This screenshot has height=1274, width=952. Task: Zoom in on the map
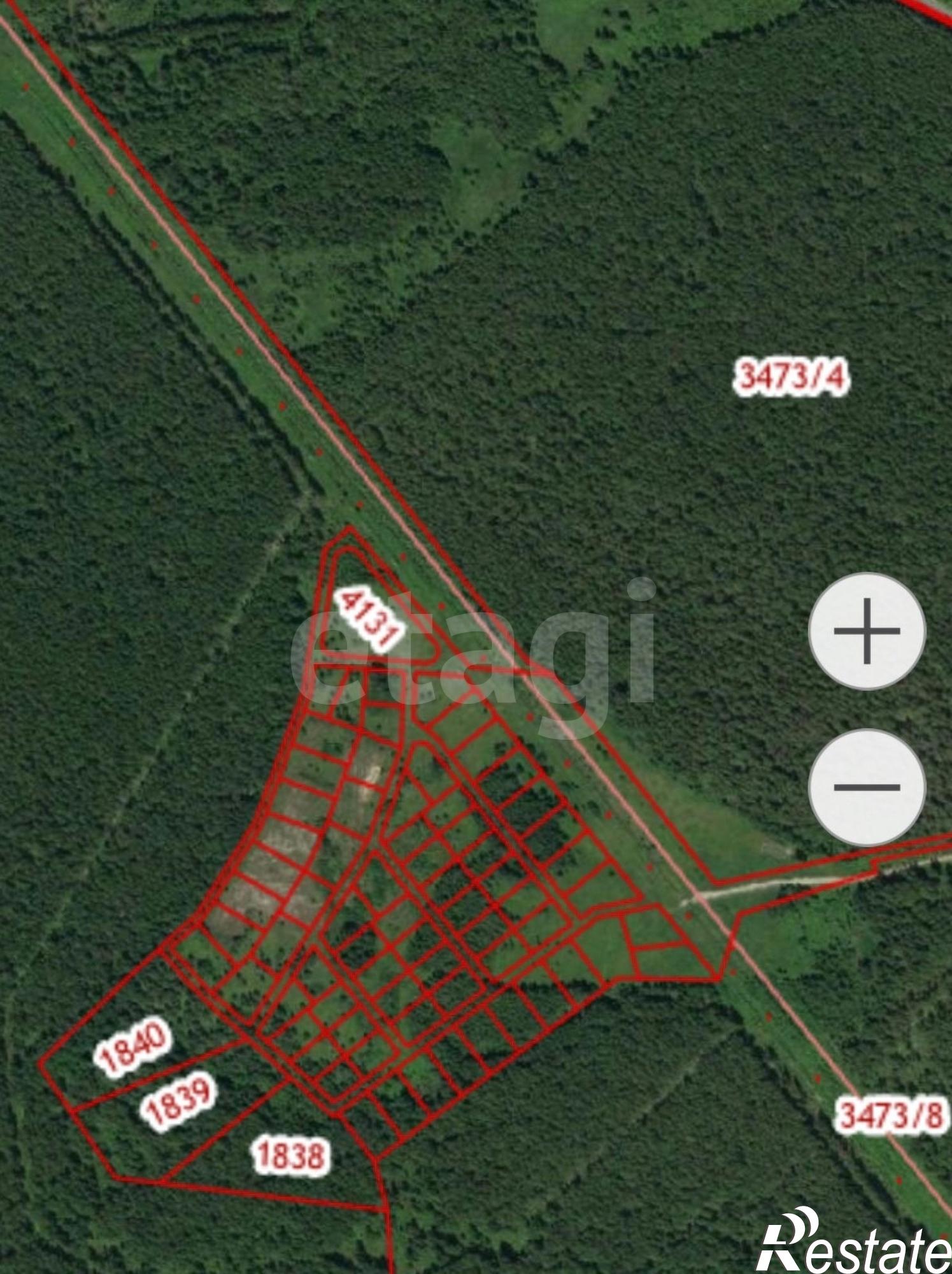pyautogui.click(x=867, y=631)
